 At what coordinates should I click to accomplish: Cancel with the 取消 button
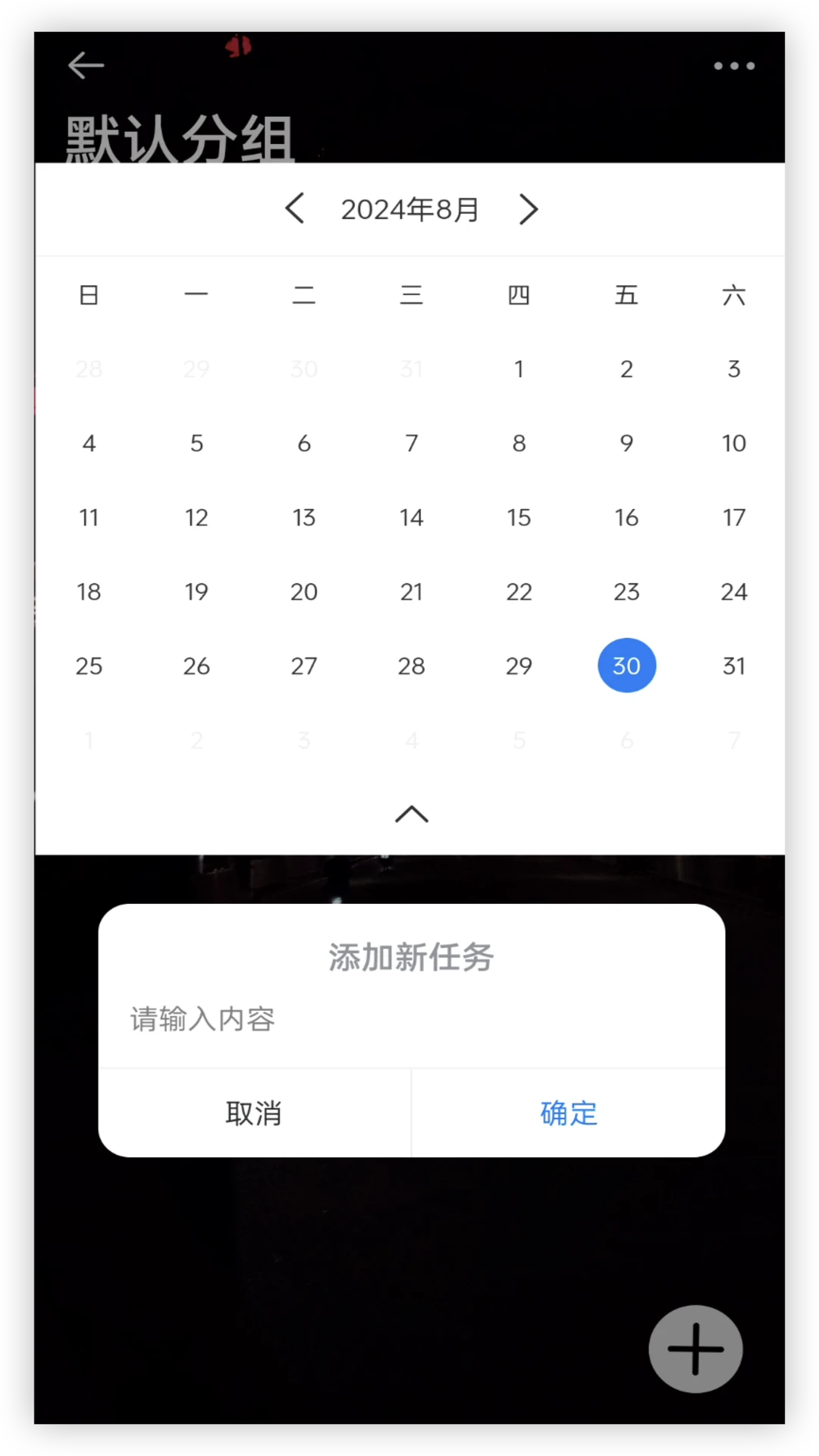(254, 1113)
